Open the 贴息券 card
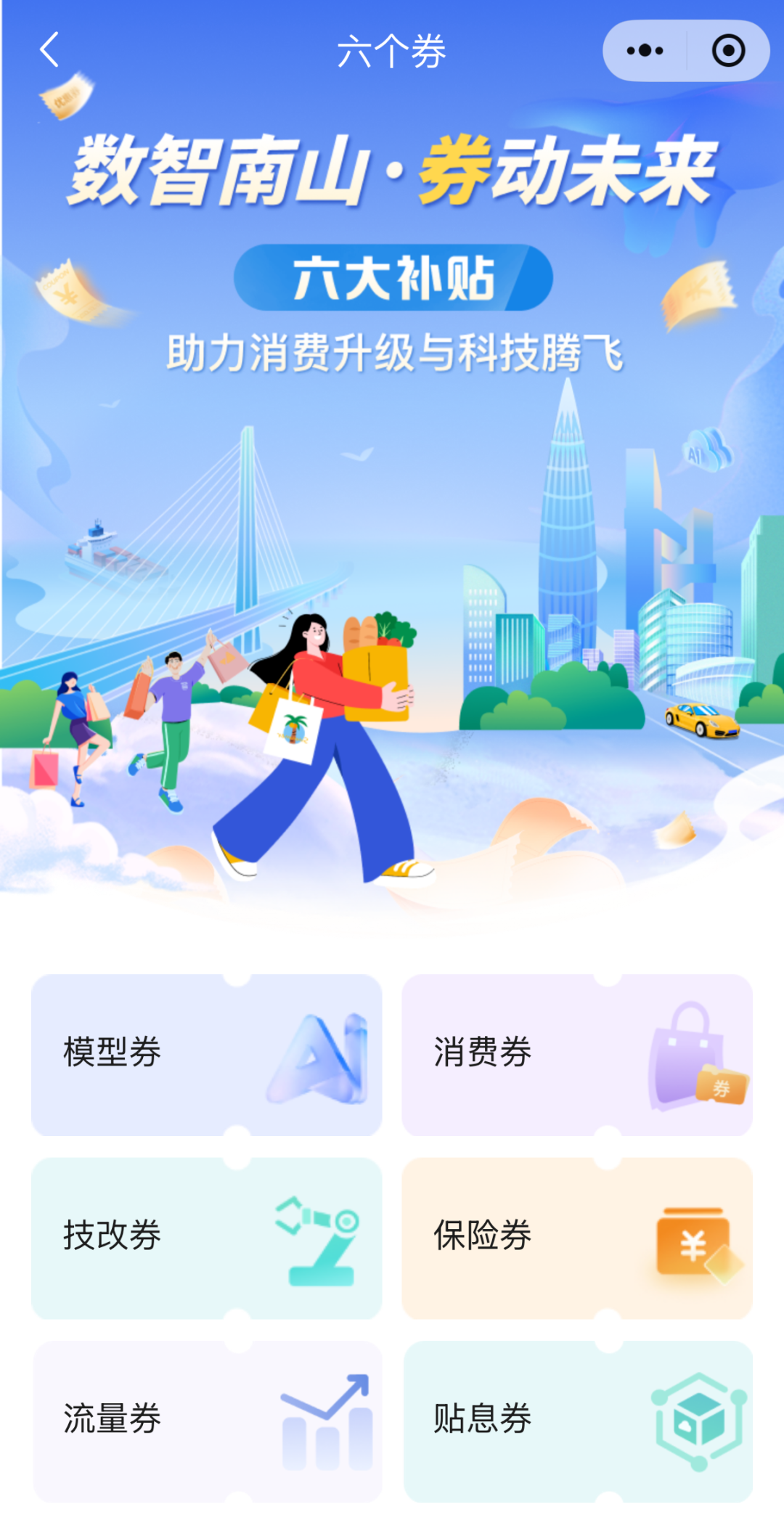The image size is (784, 1515). click(577, 1421)
